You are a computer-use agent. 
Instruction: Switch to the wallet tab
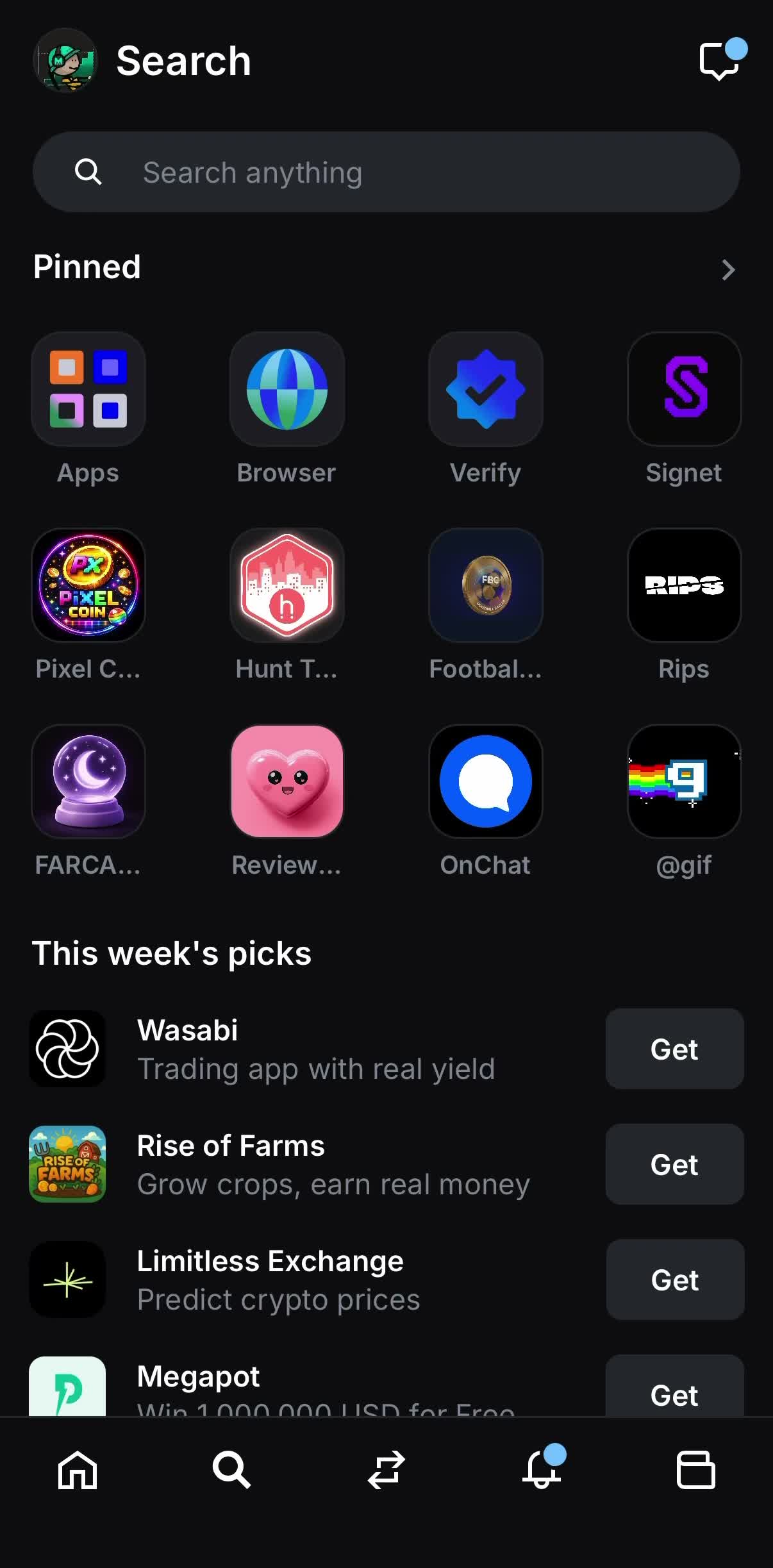[x=695, y=1469]
